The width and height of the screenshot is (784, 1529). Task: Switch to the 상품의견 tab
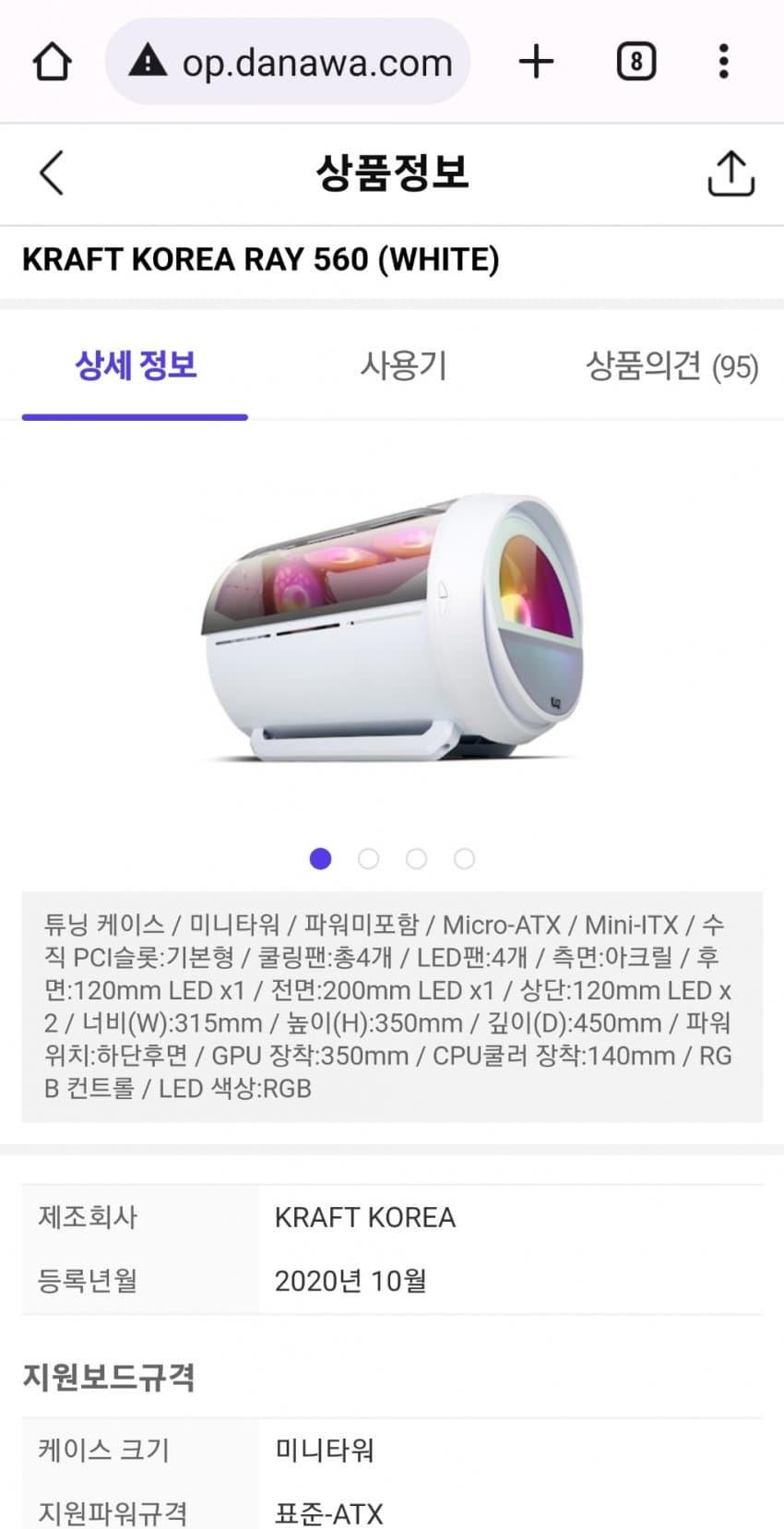tap(671, 366)
